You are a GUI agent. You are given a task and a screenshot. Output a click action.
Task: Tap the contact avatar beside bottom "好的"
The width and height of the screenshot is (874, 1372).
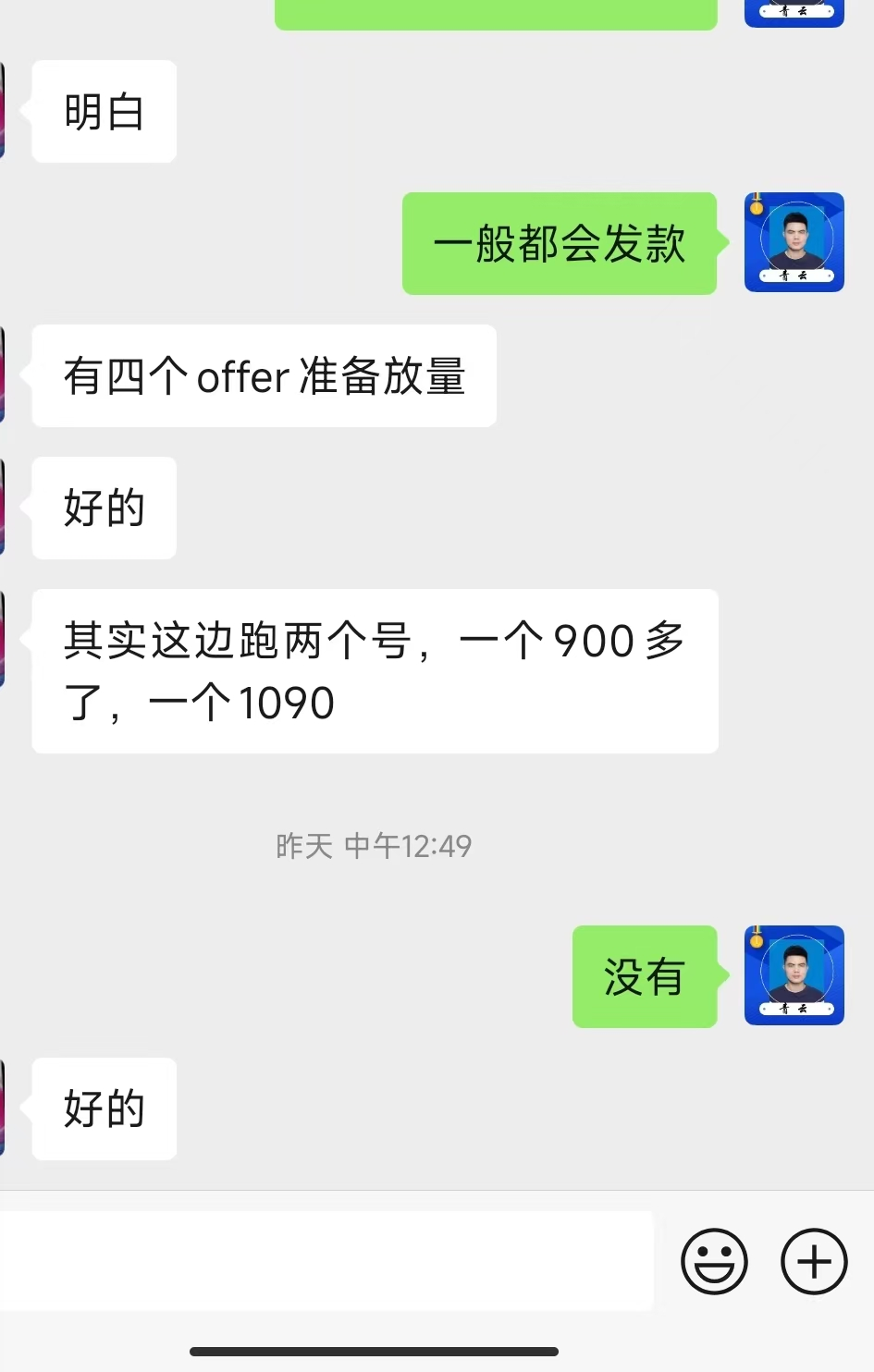pos(4,1105)
